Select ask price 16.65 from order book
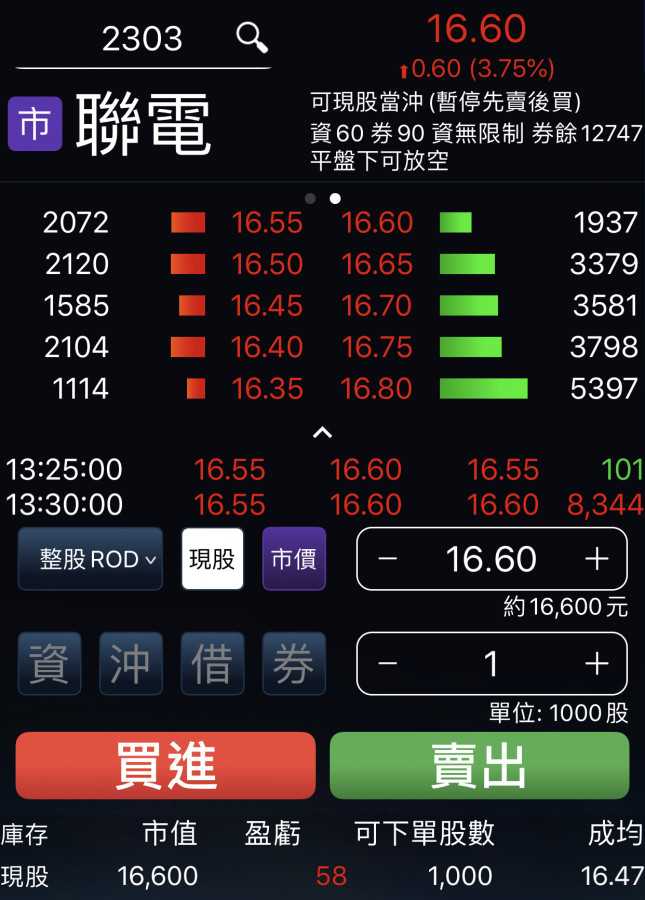 pos(377,264)
